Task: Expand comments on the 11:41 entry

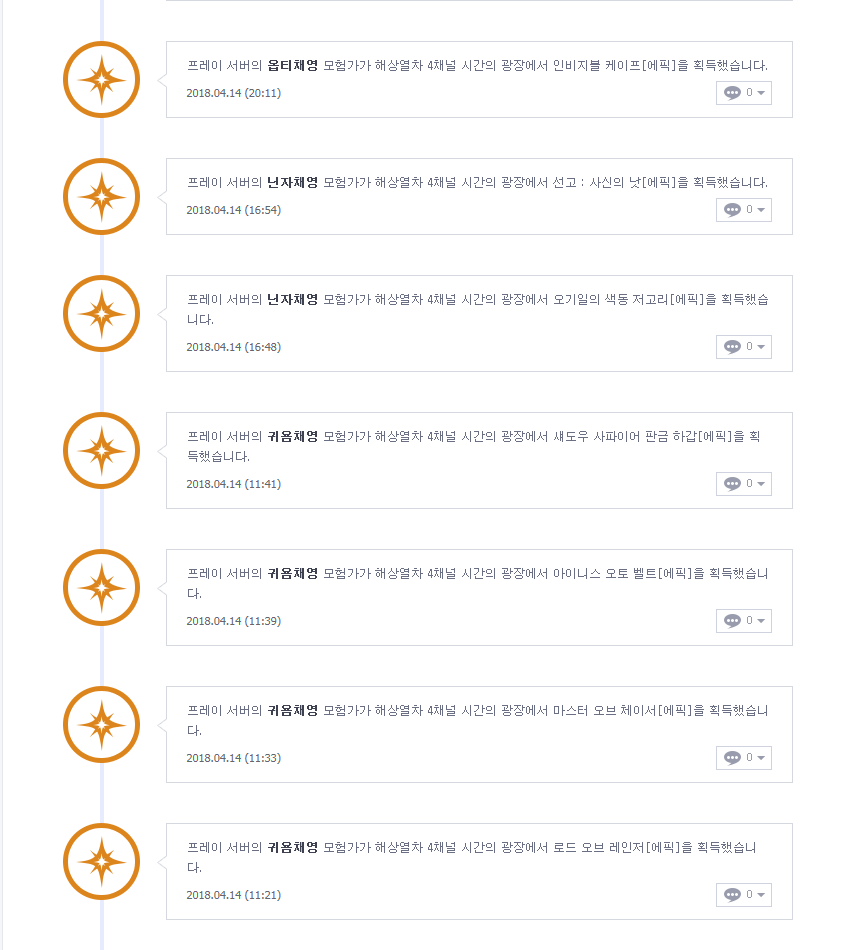Action: 744,484
